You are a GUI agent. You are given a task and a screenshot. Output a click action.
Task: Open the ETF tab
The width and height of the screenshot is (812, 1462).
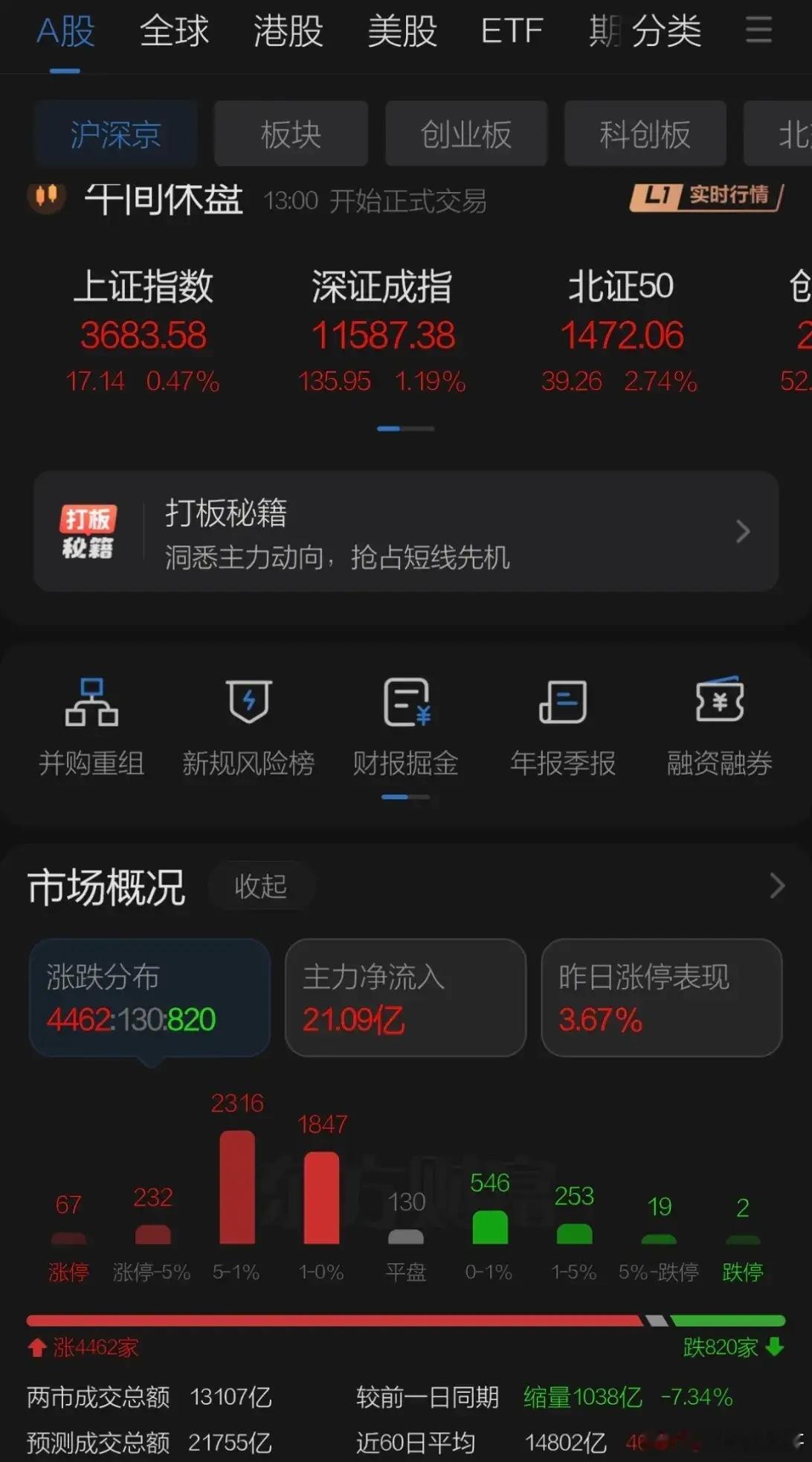click(x=512, y=32)
